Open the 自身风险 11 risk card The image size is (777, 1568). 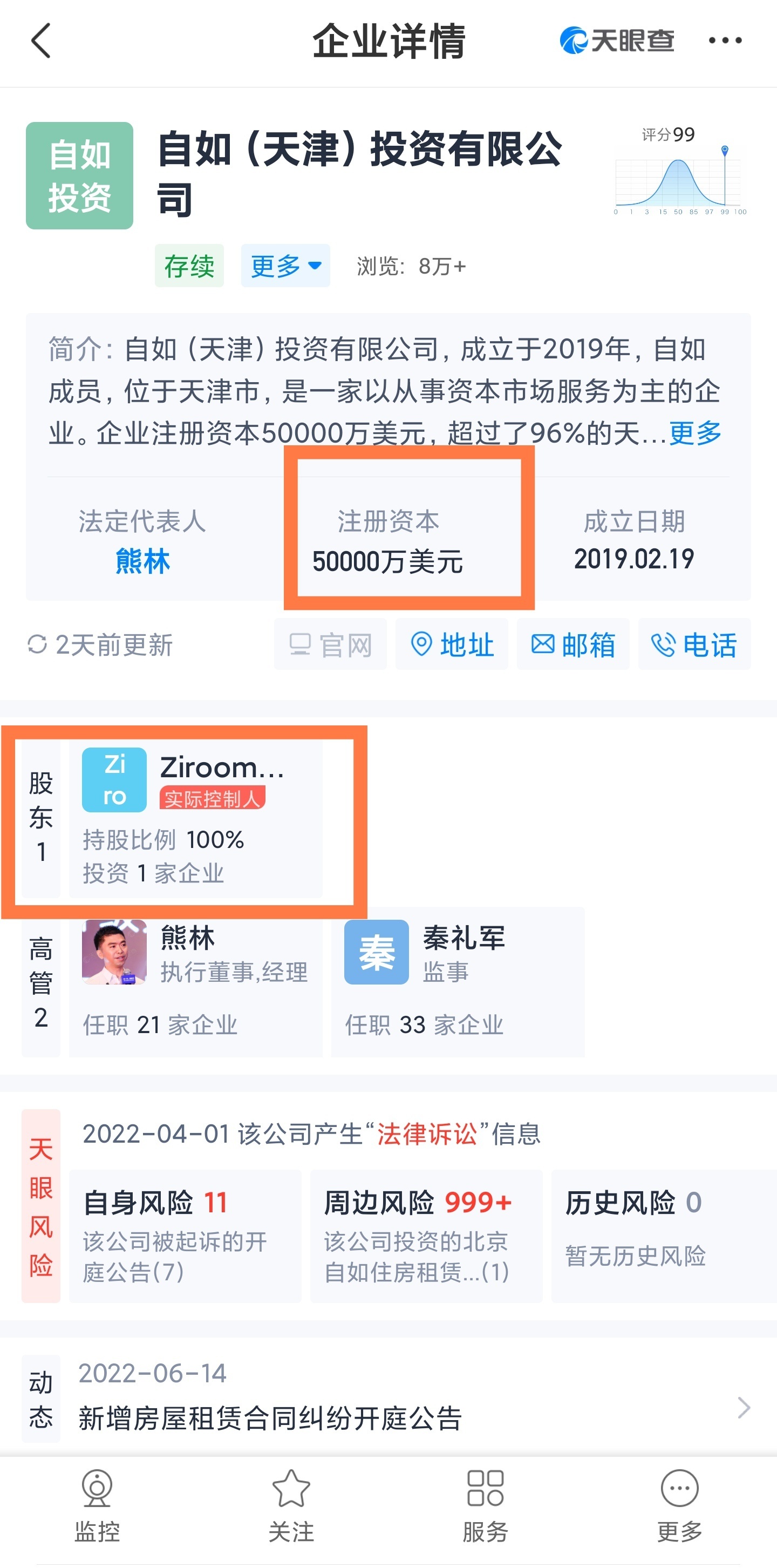[185, 1236]
